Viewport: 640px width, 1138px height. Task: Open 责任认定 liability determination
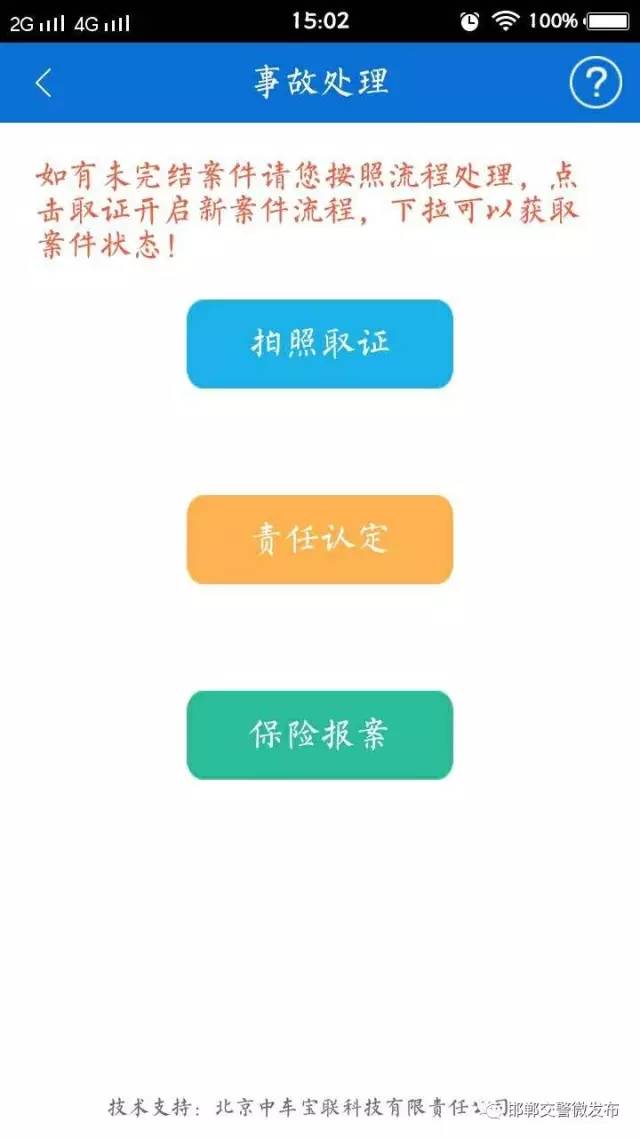[x=320, y=539]
